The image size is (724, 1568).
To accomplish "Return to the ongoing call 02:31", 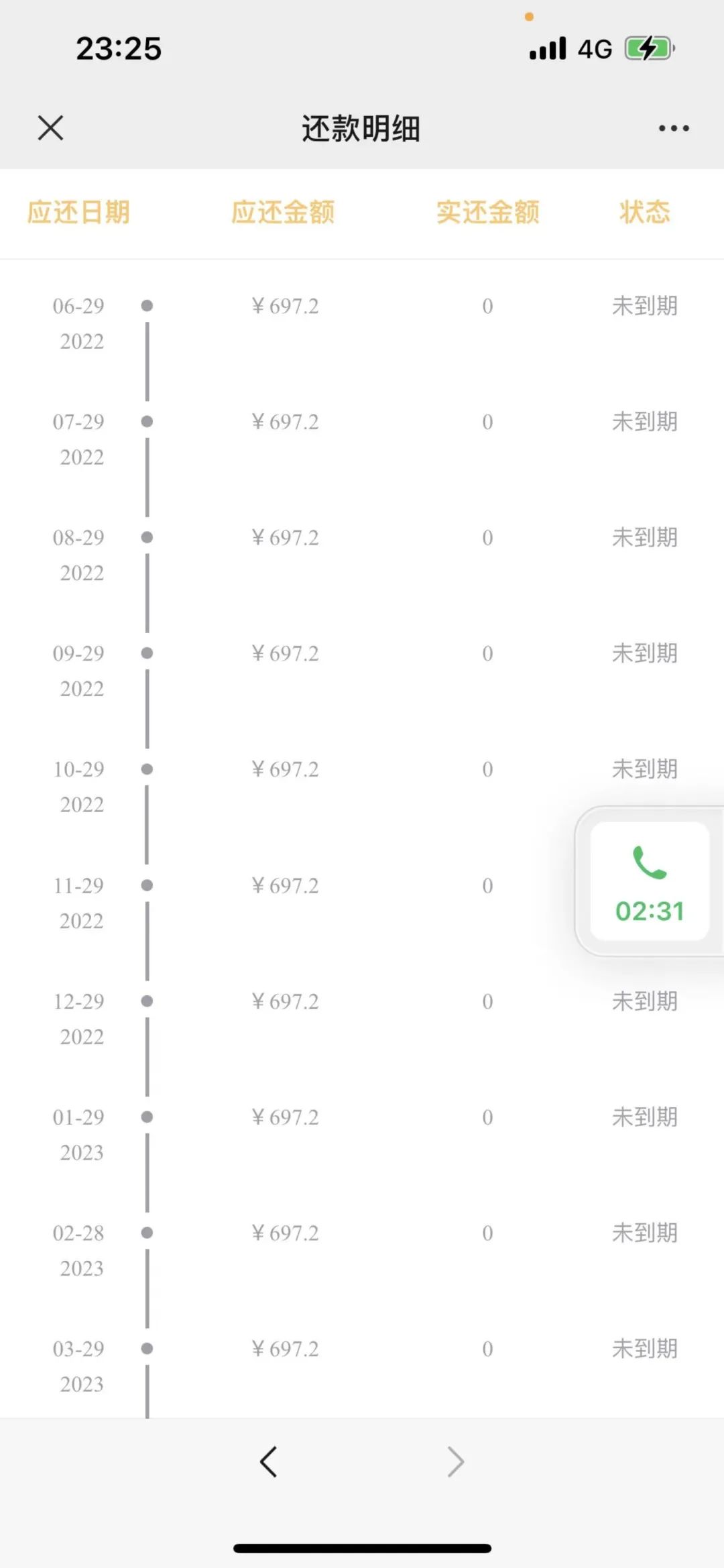I will click(650, 881).
